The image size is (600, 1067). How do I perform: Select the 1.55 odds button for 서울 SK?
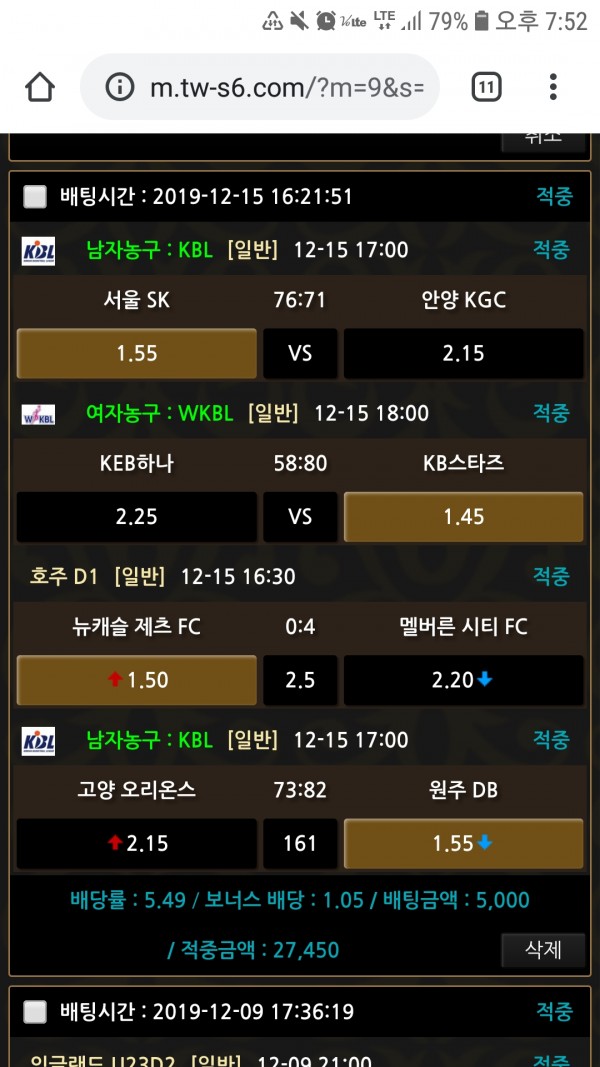[x=137, y=353]
